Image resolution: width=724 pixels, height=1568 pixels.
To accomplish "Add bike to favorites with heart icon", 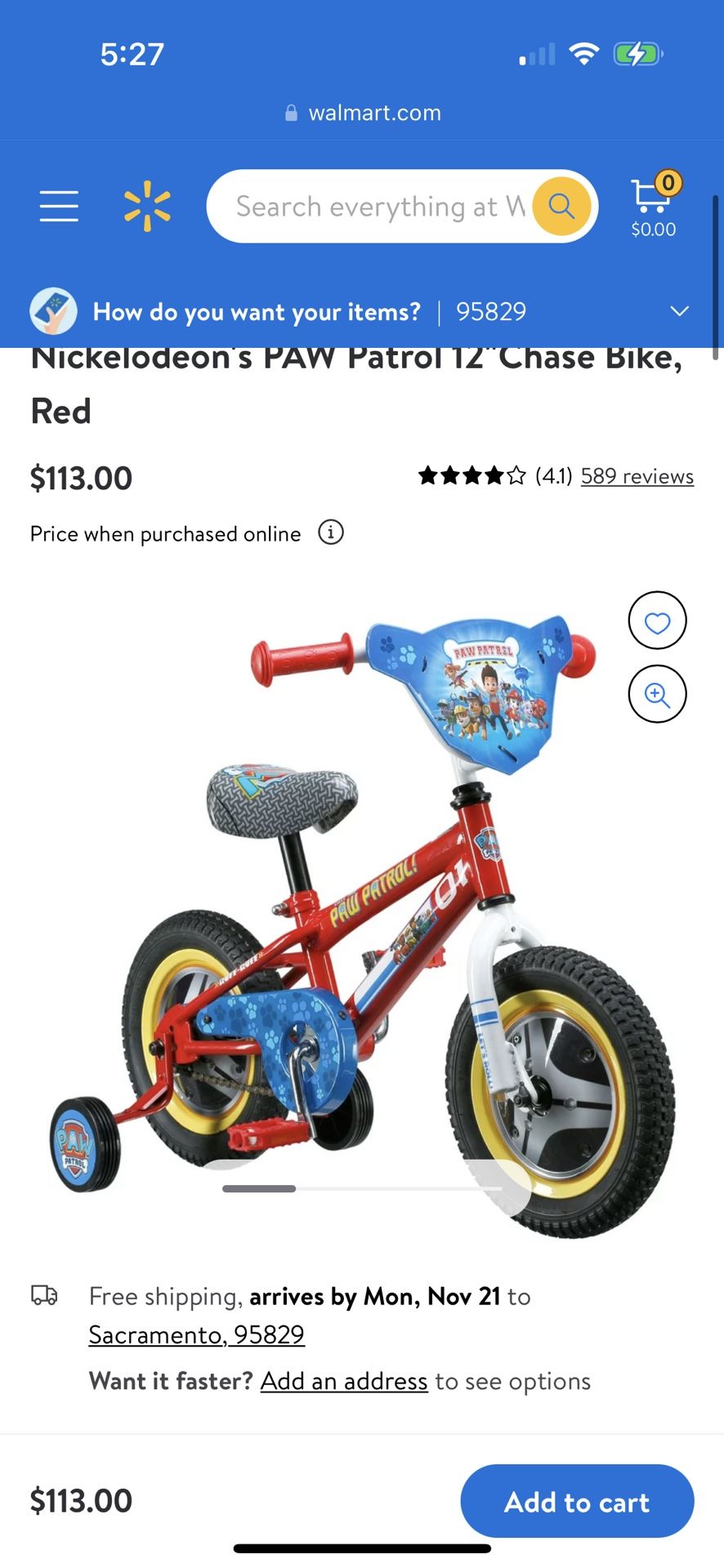I will (657, 621).
